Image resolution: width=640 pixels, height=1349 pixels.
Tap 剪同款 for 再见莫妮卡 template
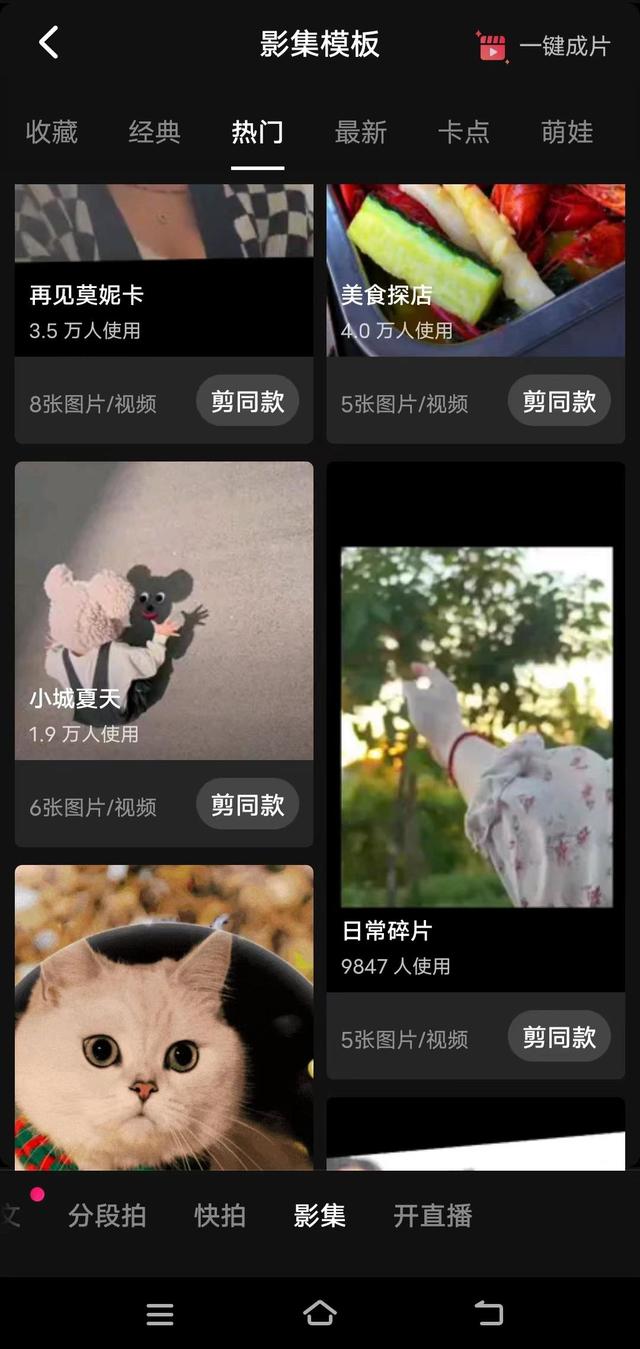pos(247,402)
